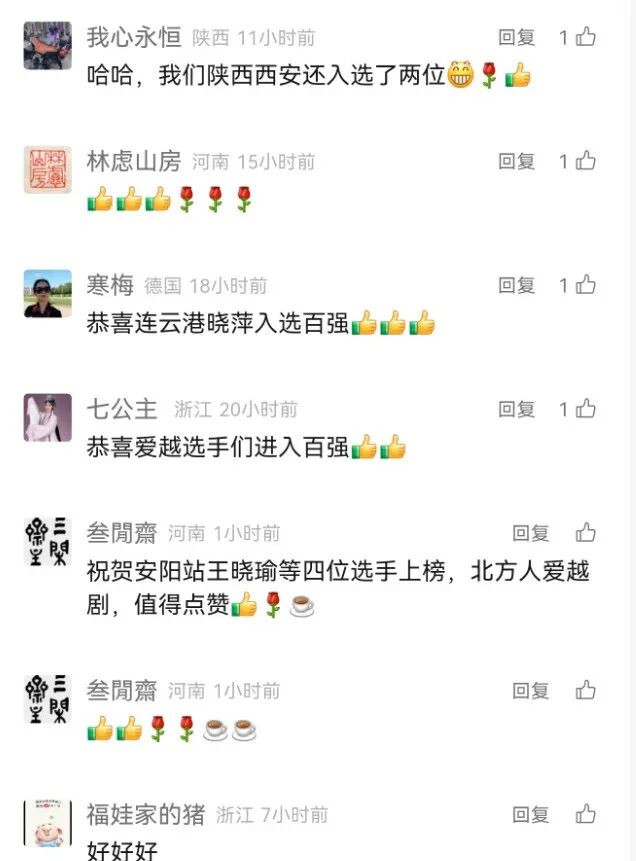Open 林虑山房's profile avatar
Screen dimensions: 636x861
[47, 169]
